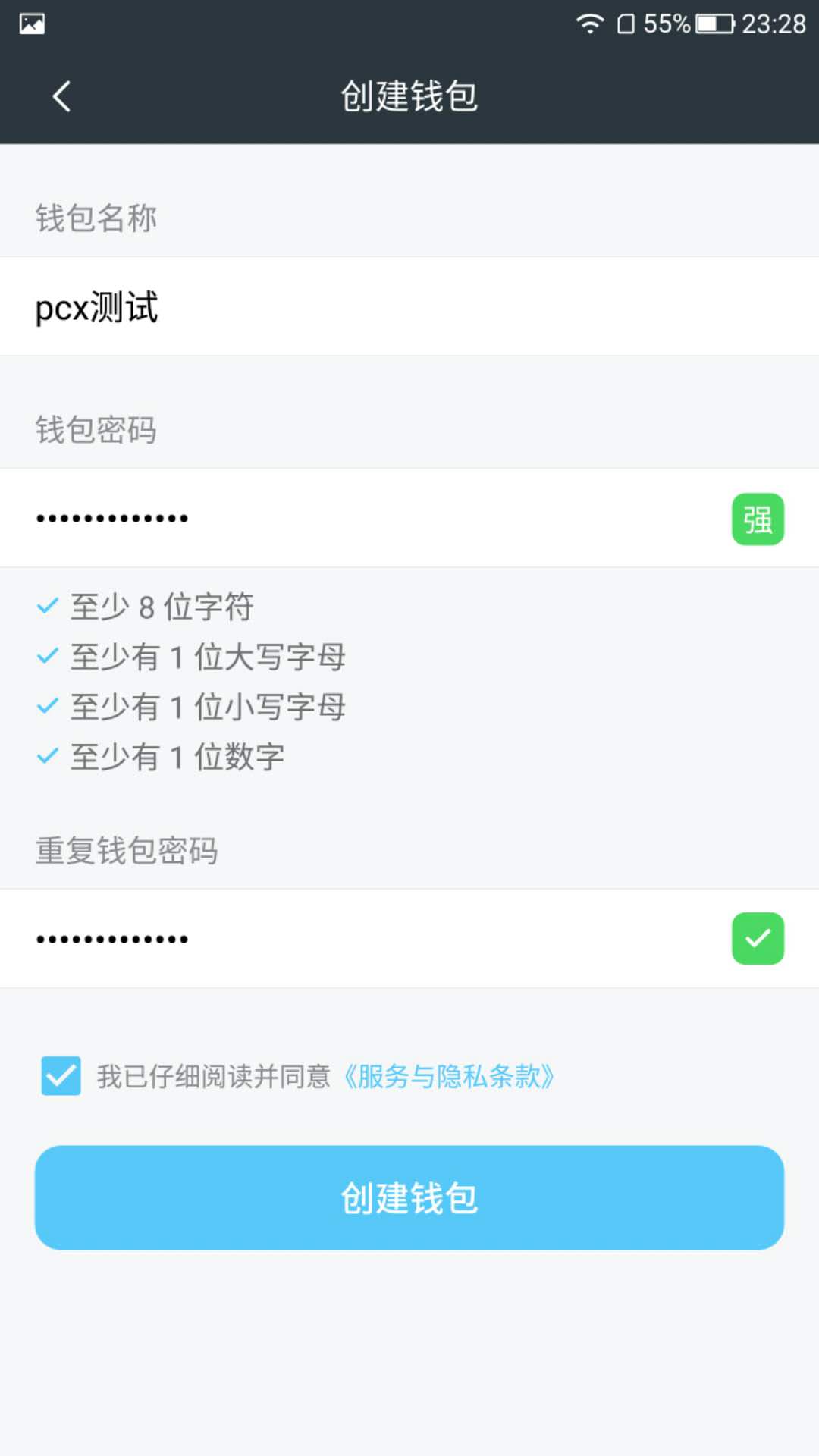Viewport: 819px width, 1456px height.
Task: Go back using the top-left arrow
Action: point(61,97)
